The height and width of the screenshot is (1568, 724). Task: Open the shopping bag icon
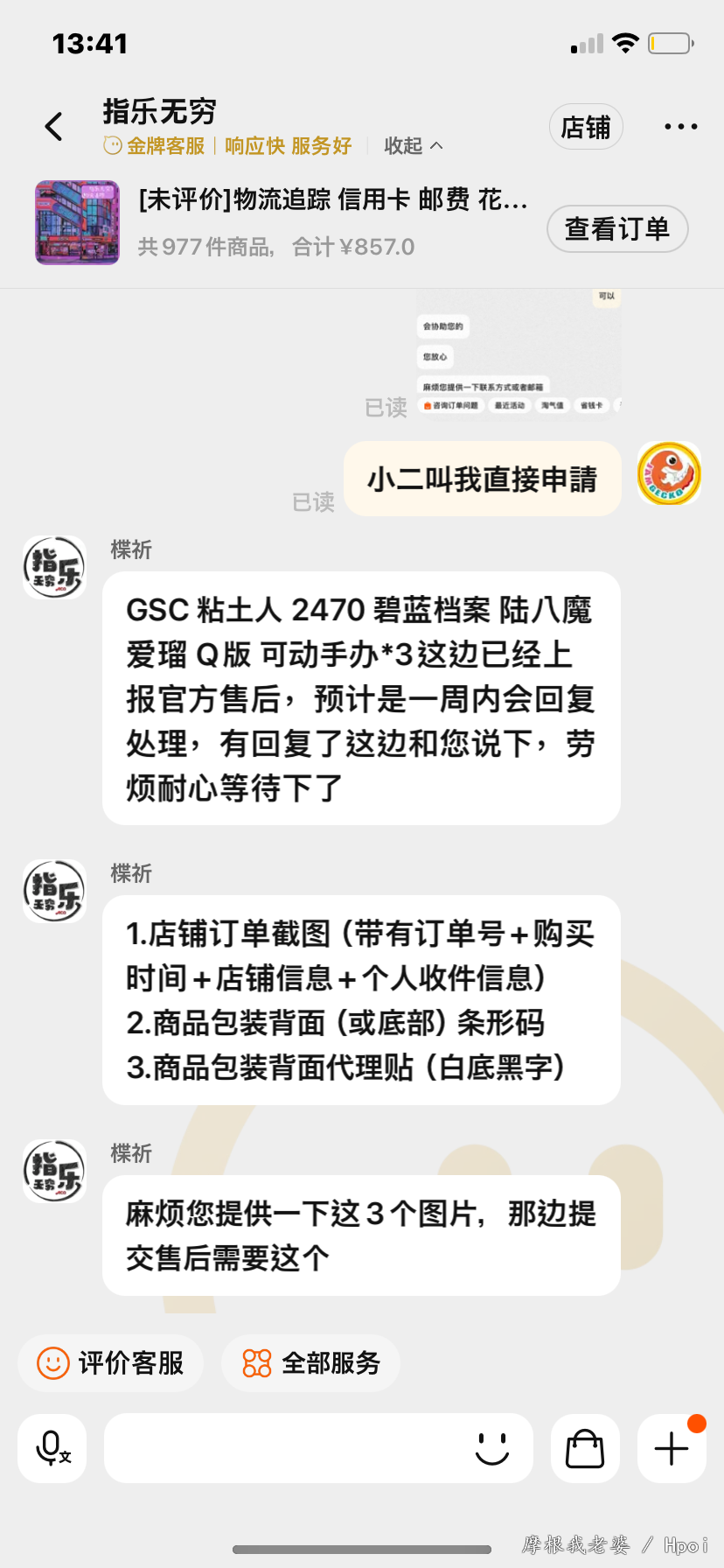pyautogui.click(x=585, y=1448)
